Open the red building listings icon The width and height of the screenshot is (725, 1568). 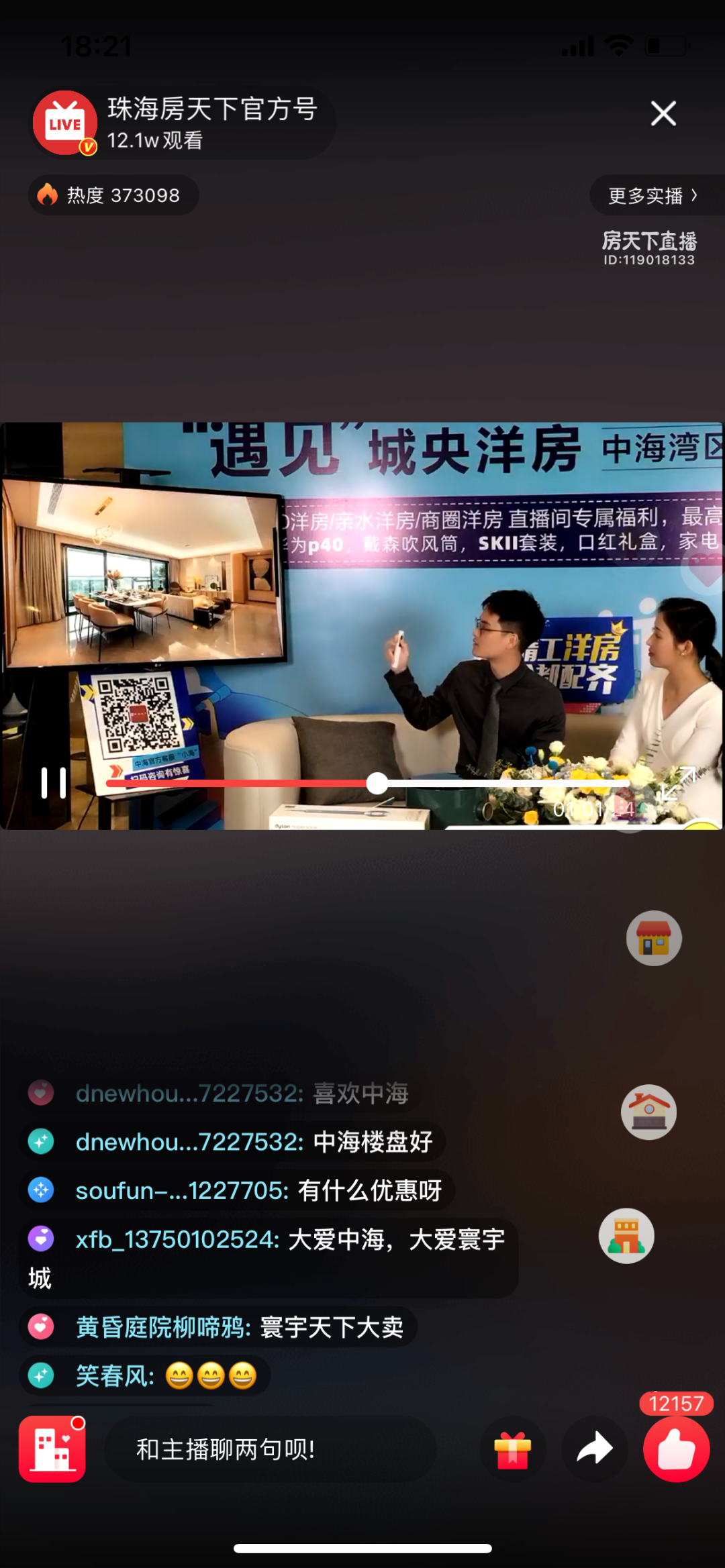[x=52, y=1449]
